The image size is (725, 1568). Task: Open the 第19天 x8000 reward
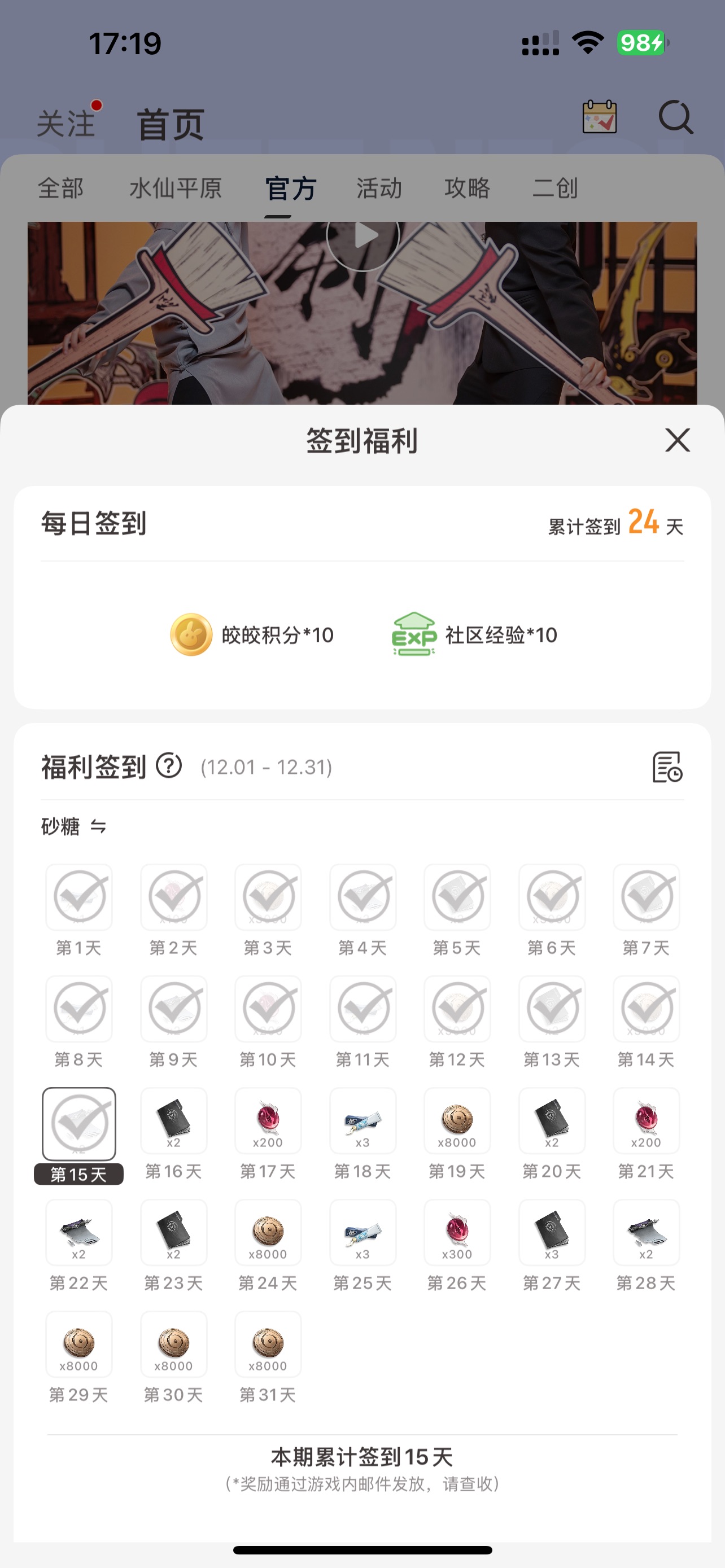click(457, 1121)
